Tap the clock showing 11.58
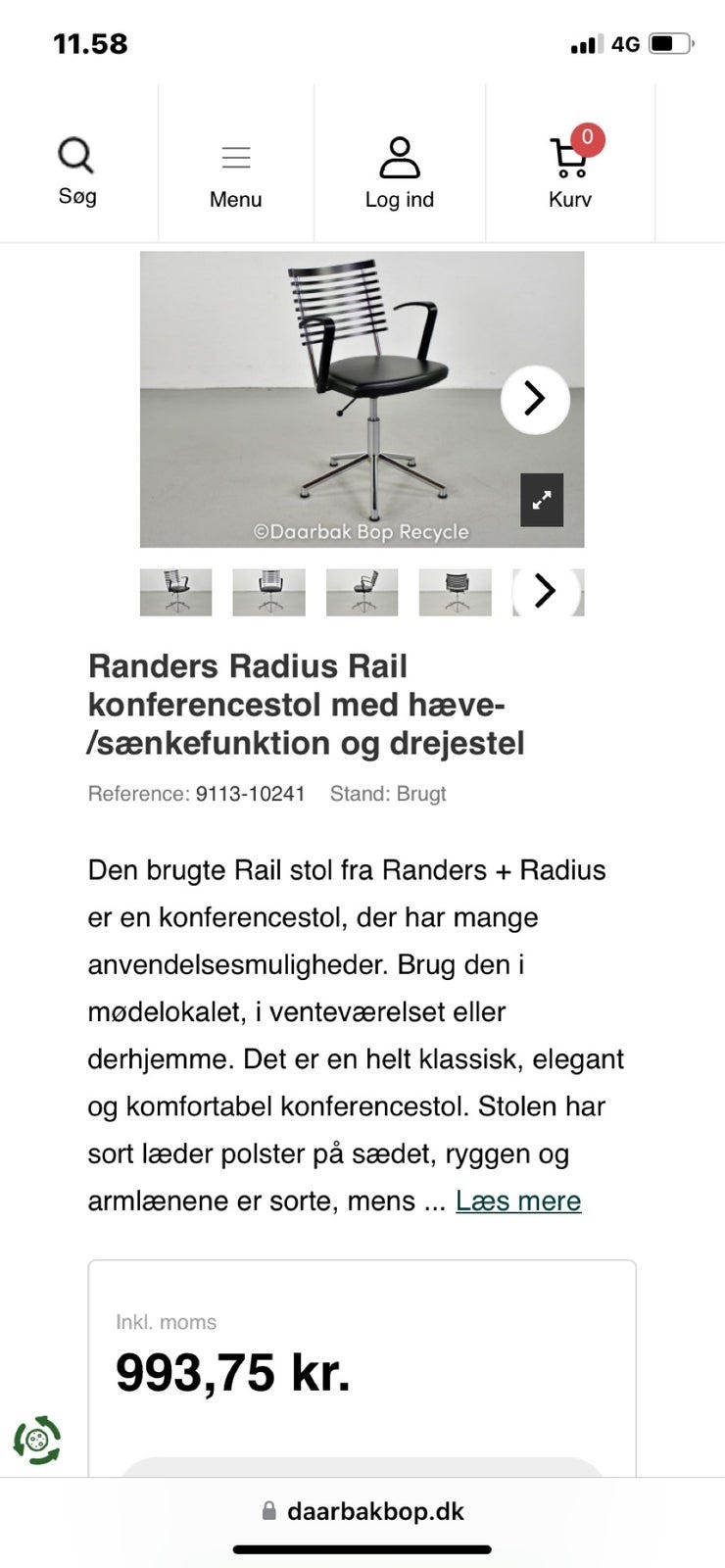 (90, 42)
